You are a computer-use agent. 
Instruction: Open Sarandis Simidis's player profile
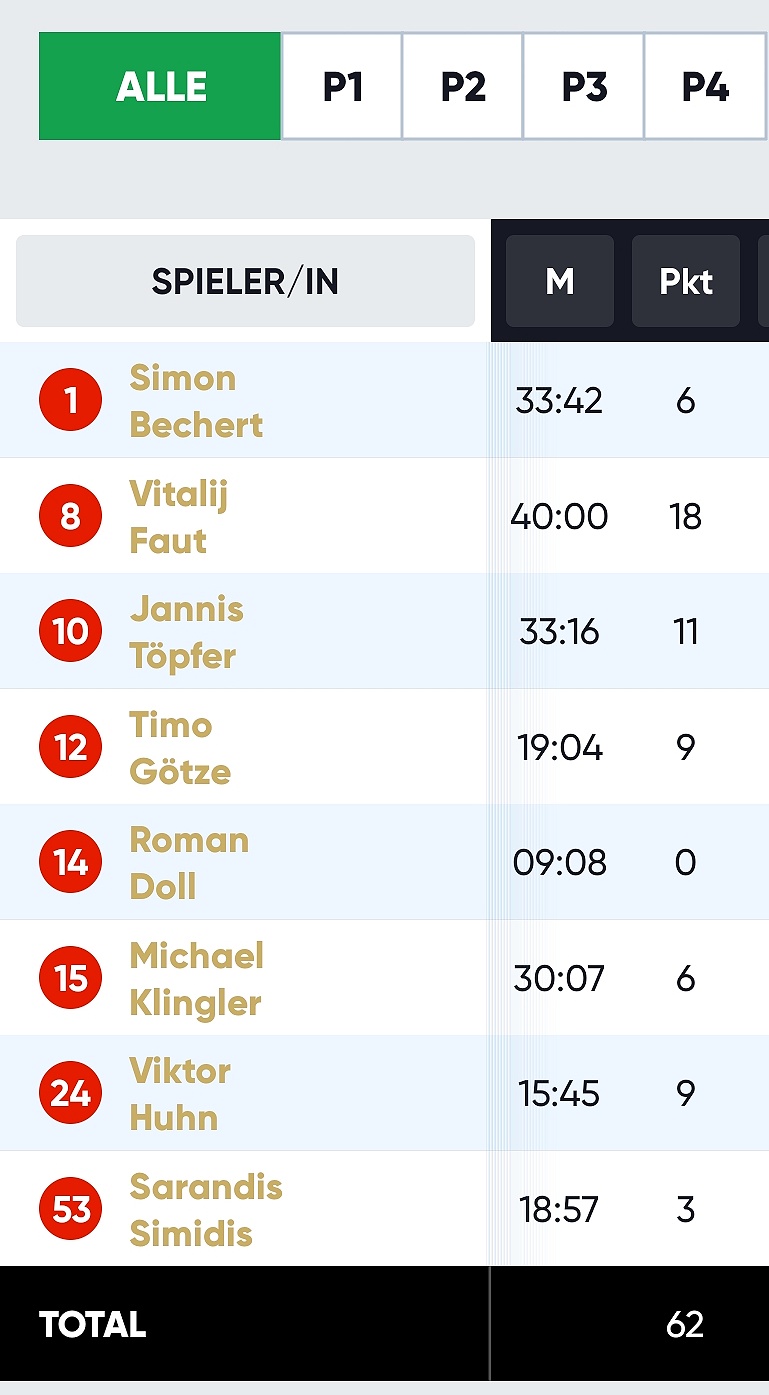click(x=206, y=1210)
